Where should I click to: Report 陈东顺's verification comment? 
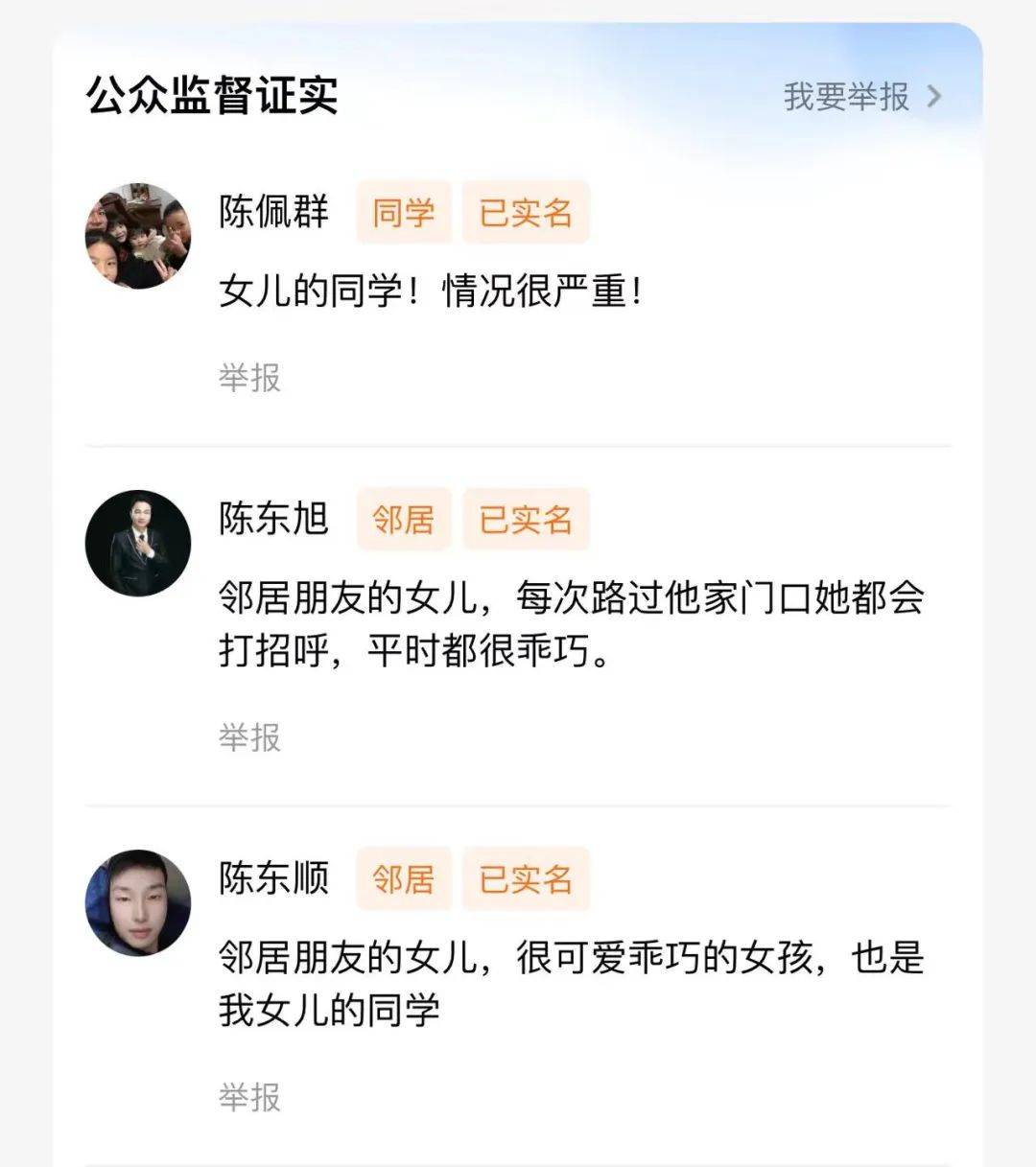249,1096
